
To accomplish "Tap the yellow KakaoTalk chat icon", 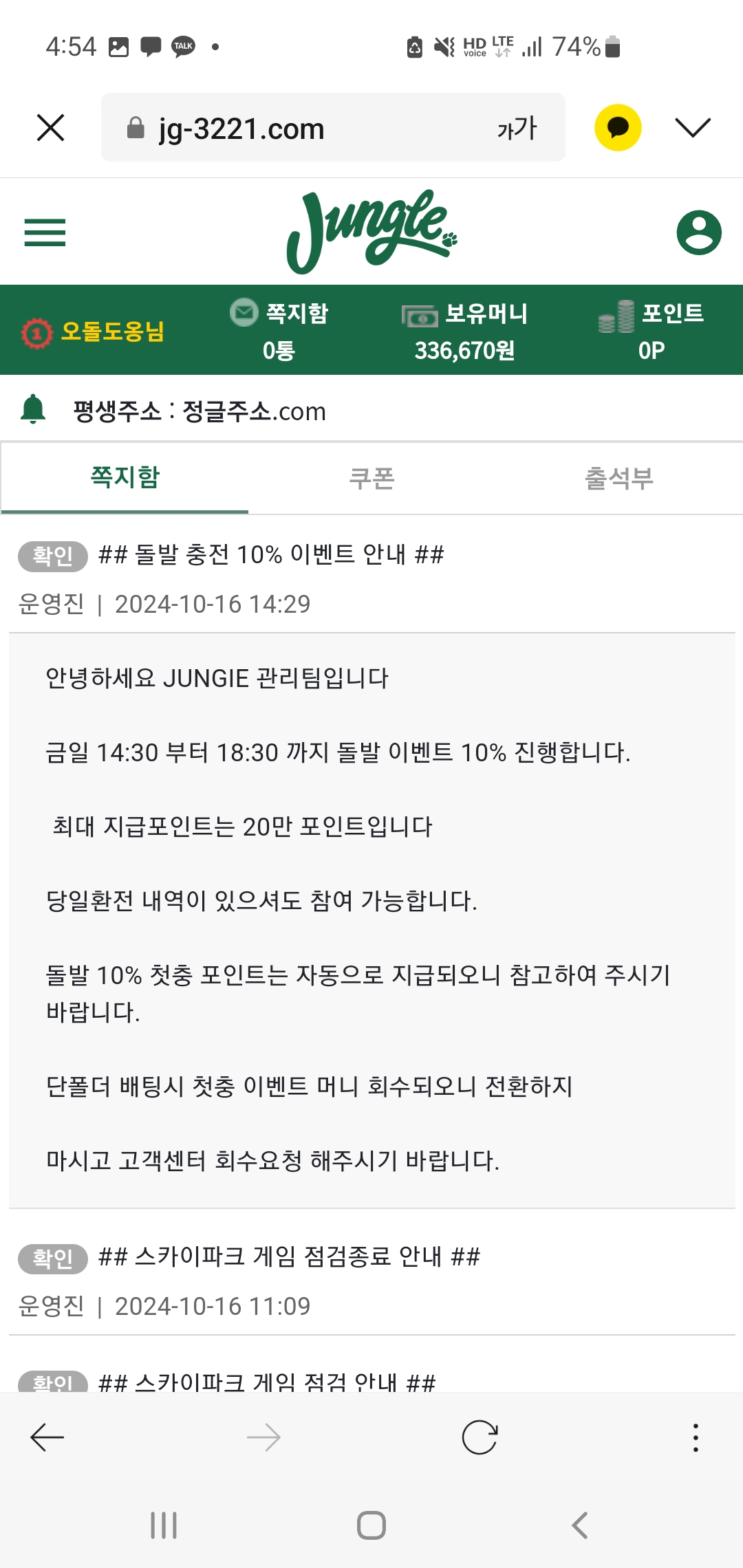I will click(618, 128).
